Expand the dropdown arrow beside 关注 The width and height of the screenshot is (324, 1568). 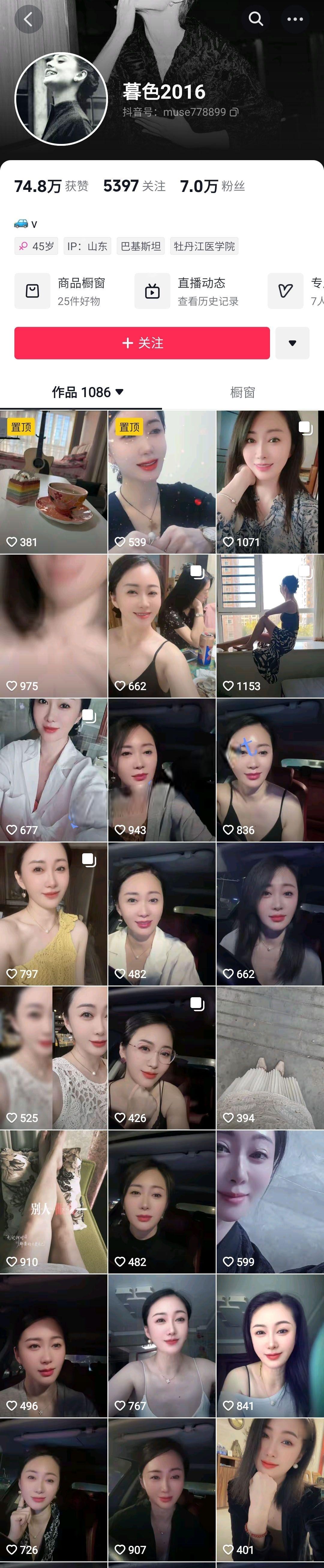(x=292, y=343)
